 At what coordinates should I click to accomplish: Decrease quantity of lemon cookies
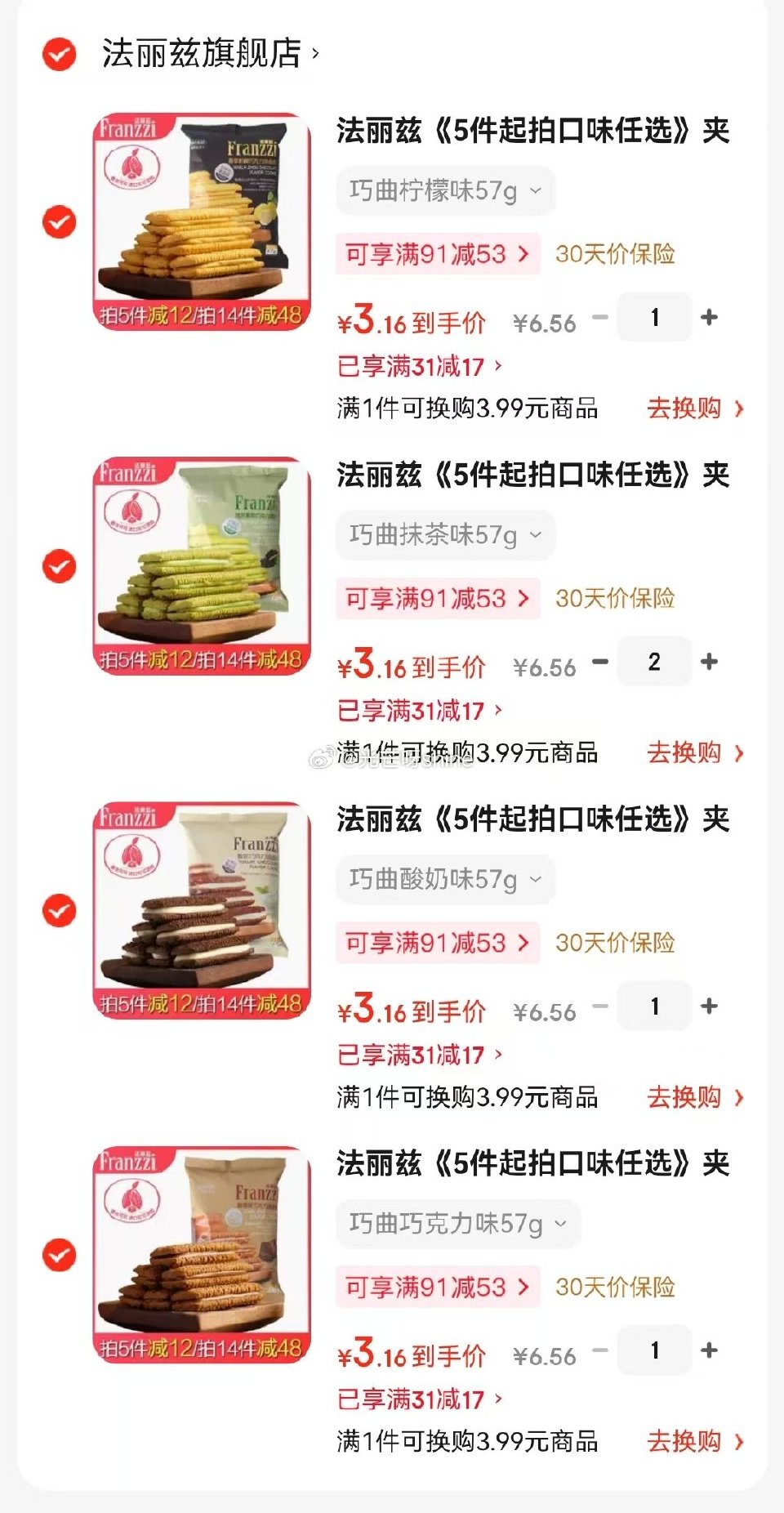pos(601,317)
